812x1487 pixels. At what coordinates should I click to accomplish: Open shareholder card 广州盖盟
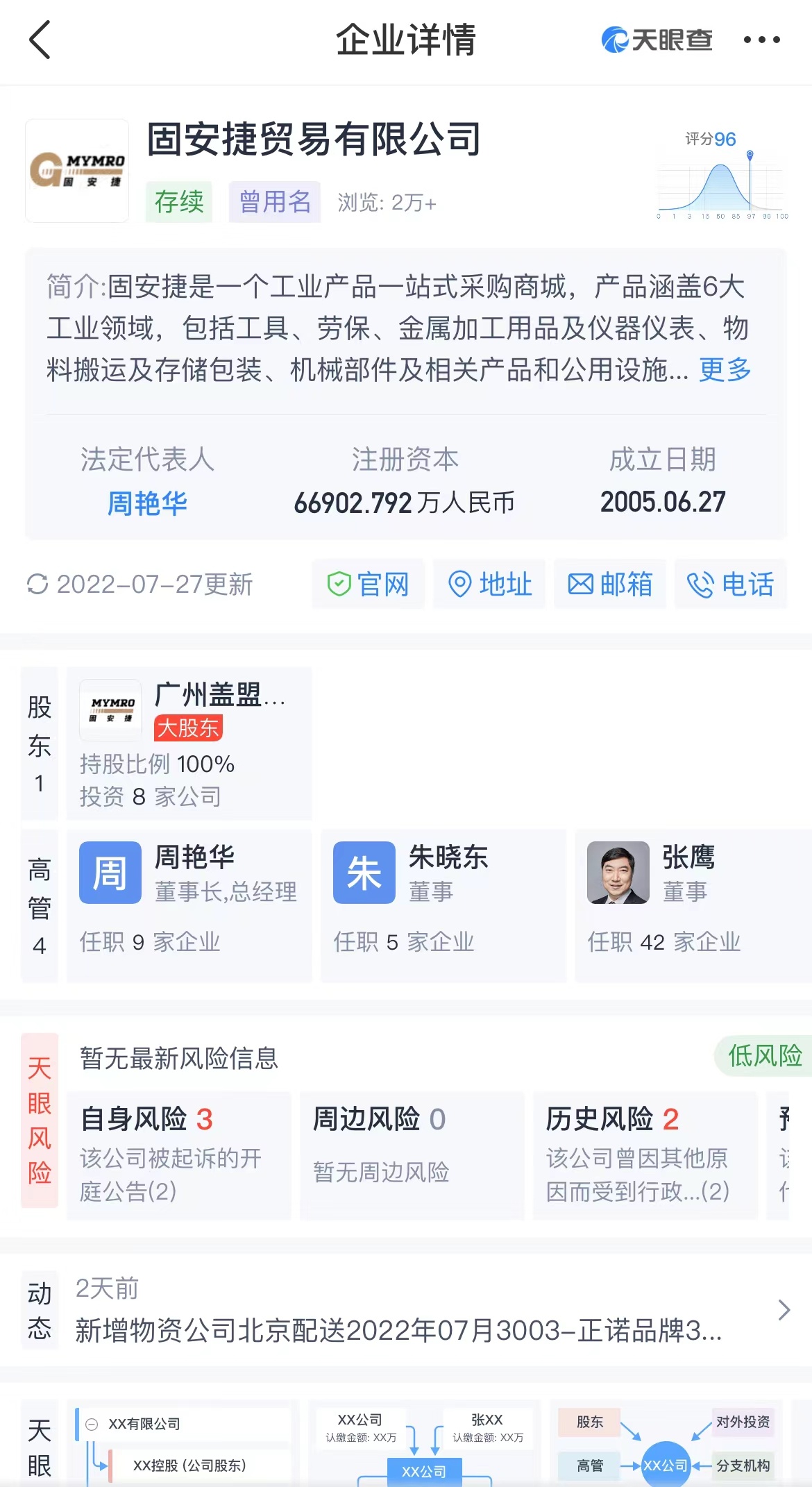(189, 744)
